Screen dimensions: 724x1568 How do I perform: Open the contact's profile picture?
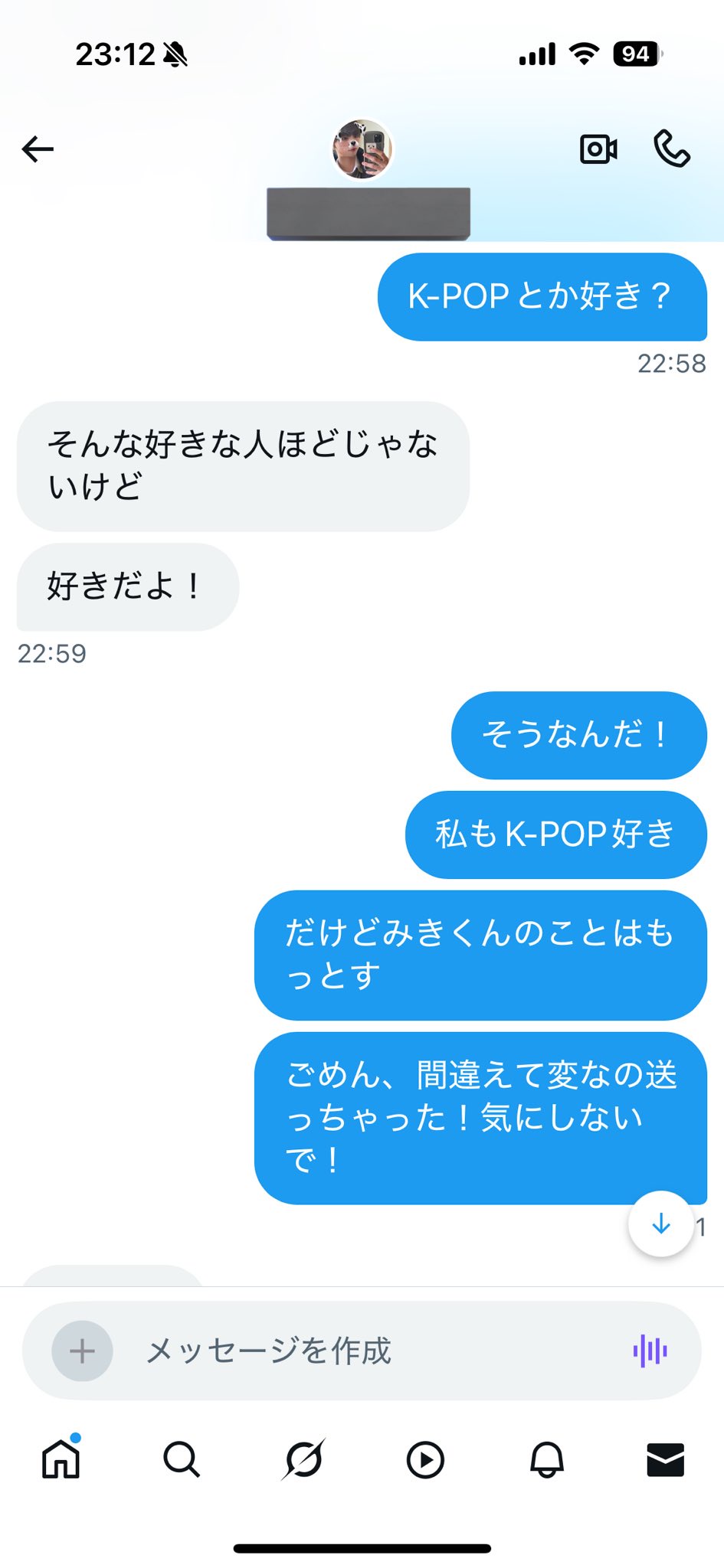tap(362, 149)
